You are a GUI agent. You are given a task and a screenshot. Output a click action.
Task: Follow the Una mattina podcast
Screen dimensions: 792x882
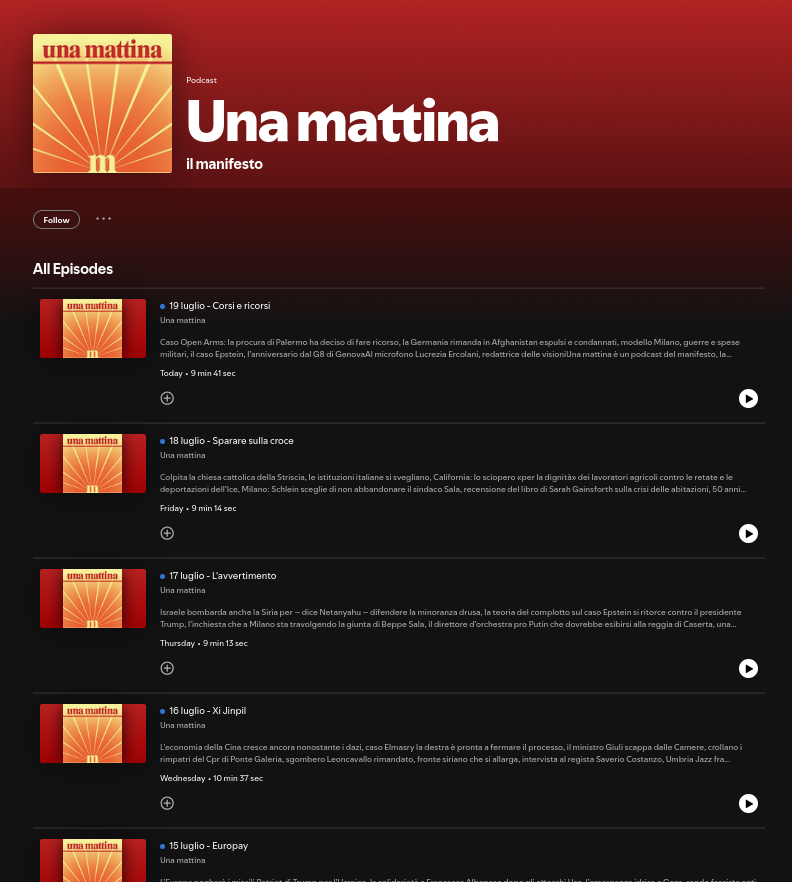(x=56, y=220)
